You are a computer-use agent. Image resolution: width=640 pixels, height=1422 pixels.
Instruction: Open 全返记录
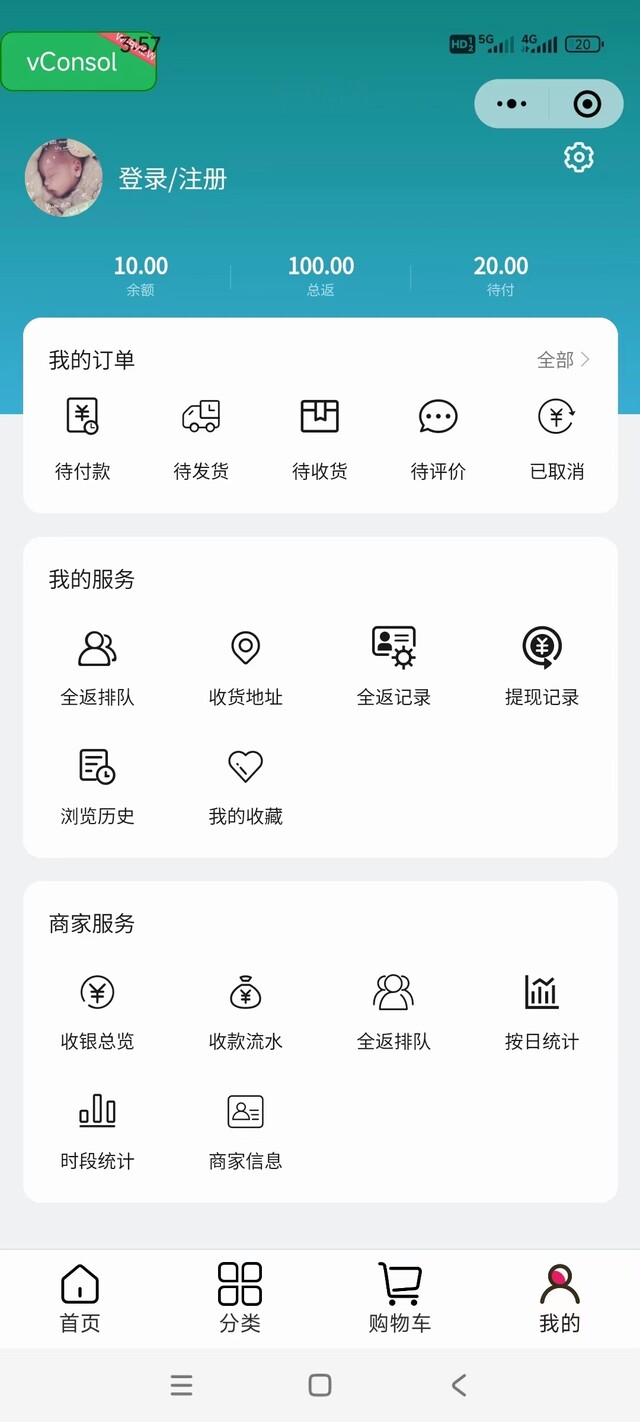(x=394, y=666)
